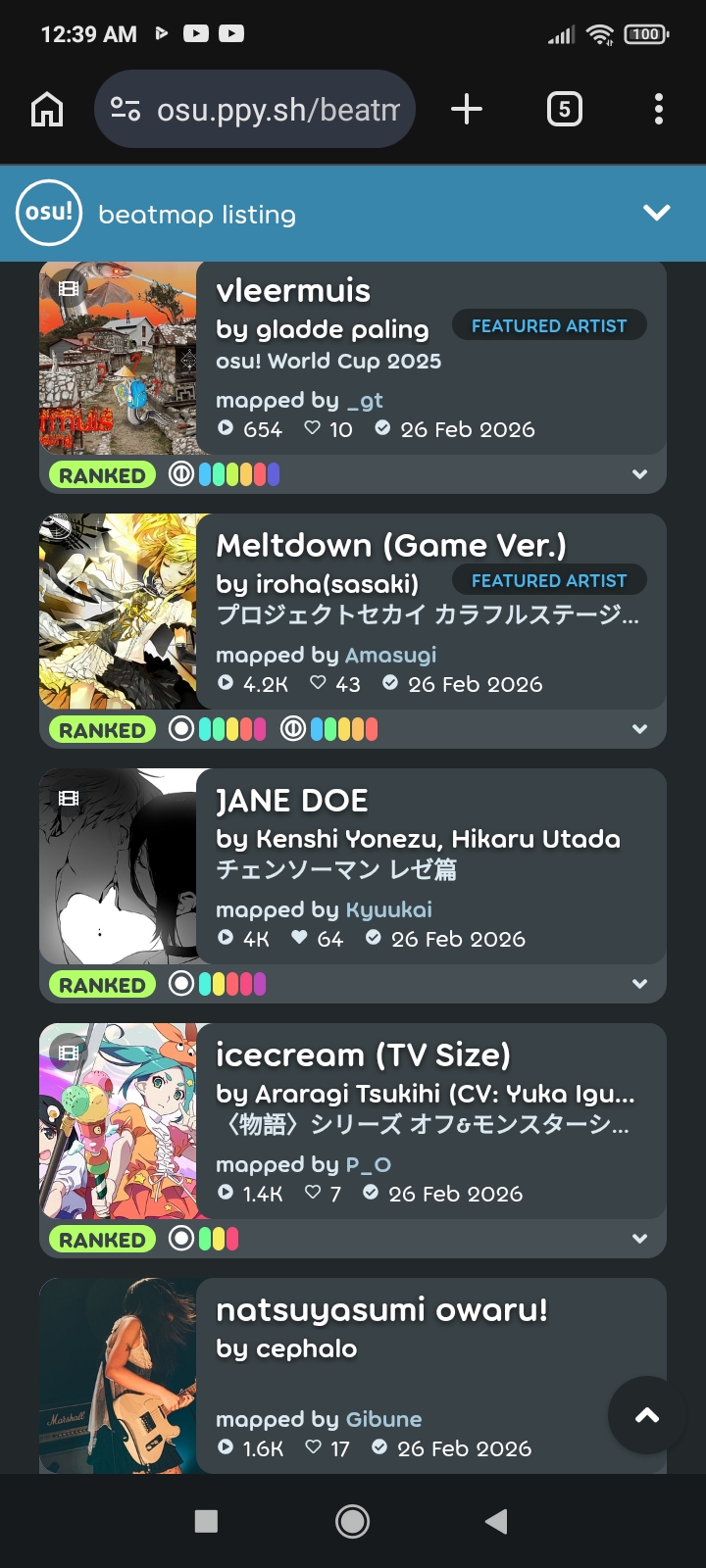View mapper Gibune's profile
Viewport: 706px width, 1568px height.
pyautogui.click(x=383, y=1419)
